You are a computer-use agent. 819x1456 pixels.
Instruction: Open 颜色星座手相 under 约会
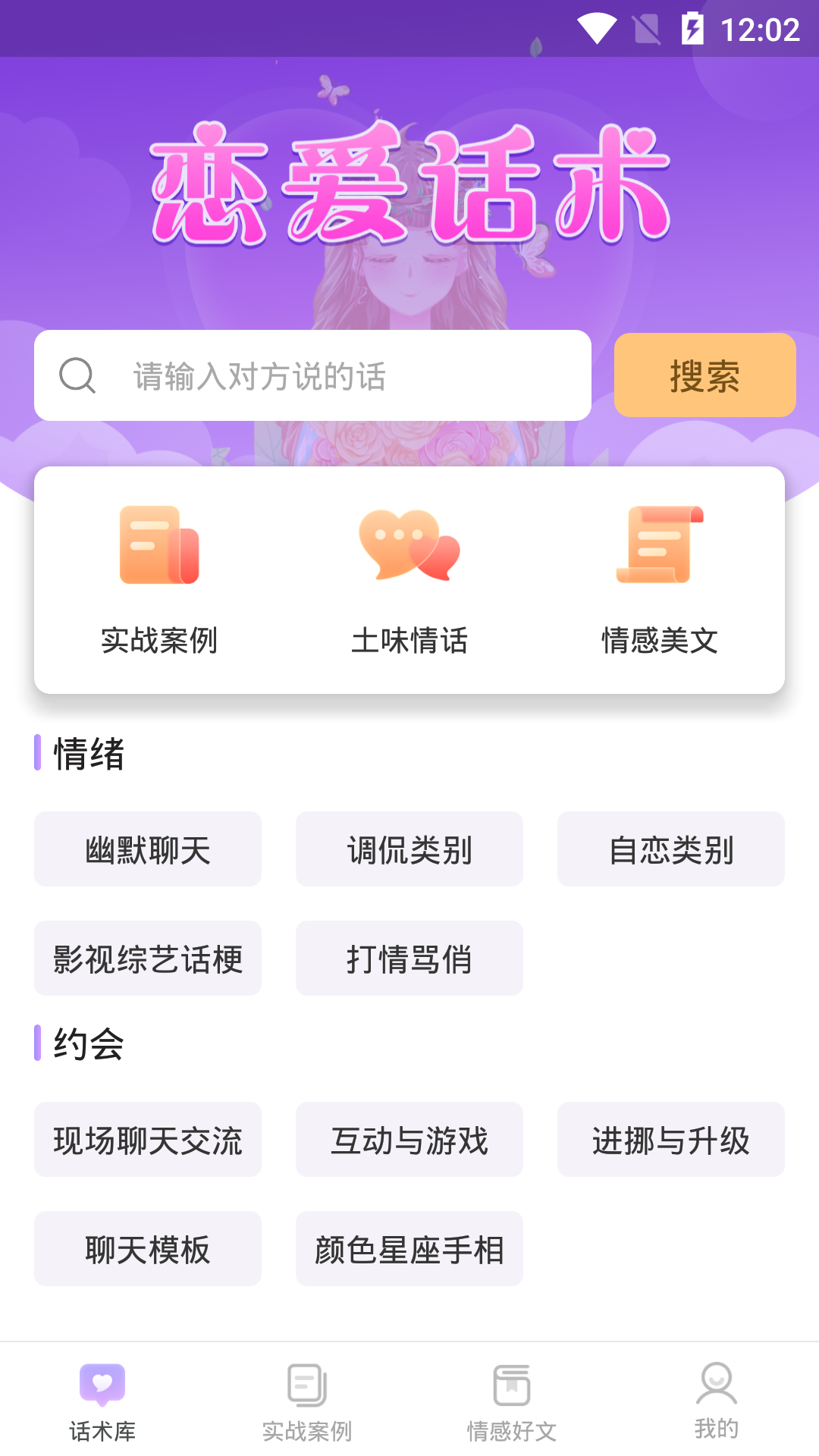(x=409, y=1248)
